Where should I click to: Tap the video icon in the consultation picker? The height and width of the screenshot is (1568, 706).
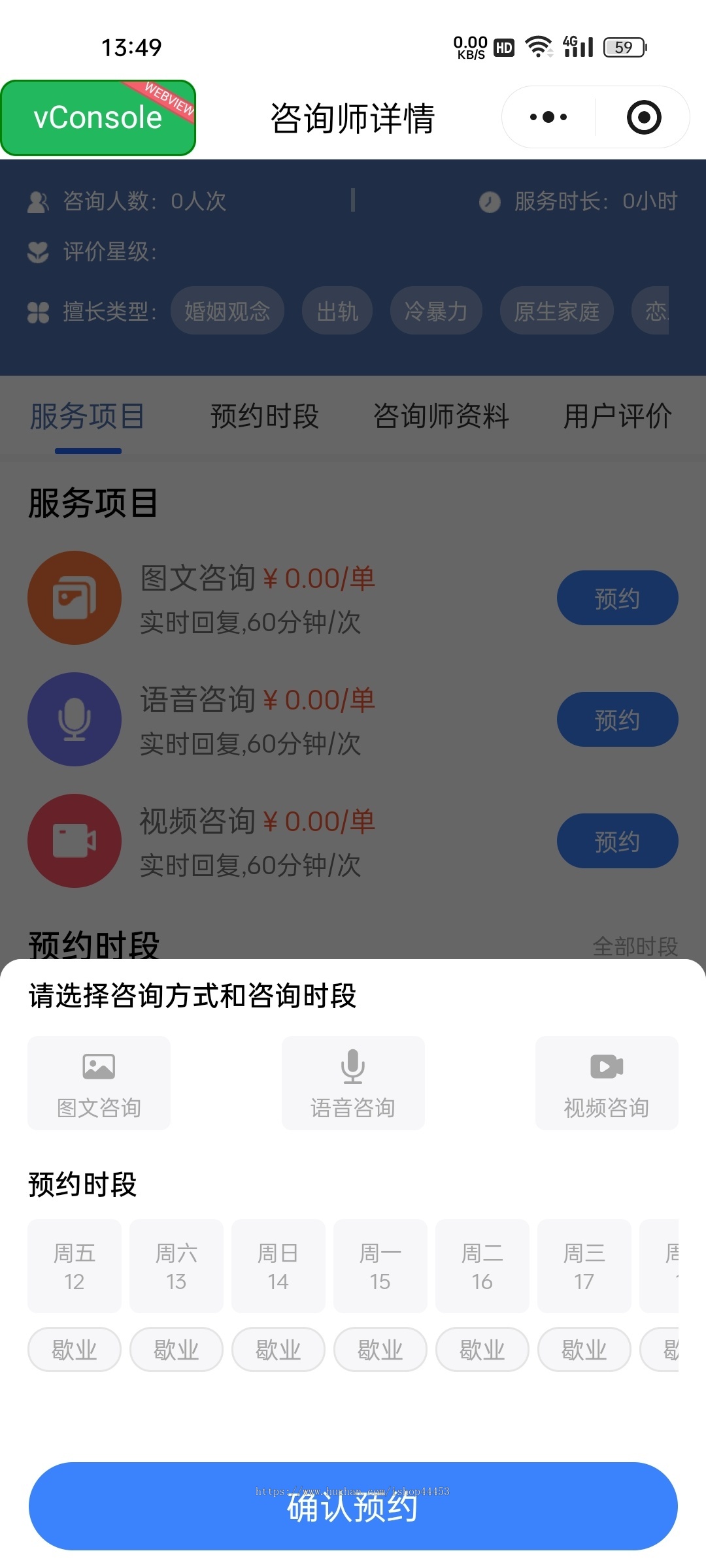pos(606,1065)
